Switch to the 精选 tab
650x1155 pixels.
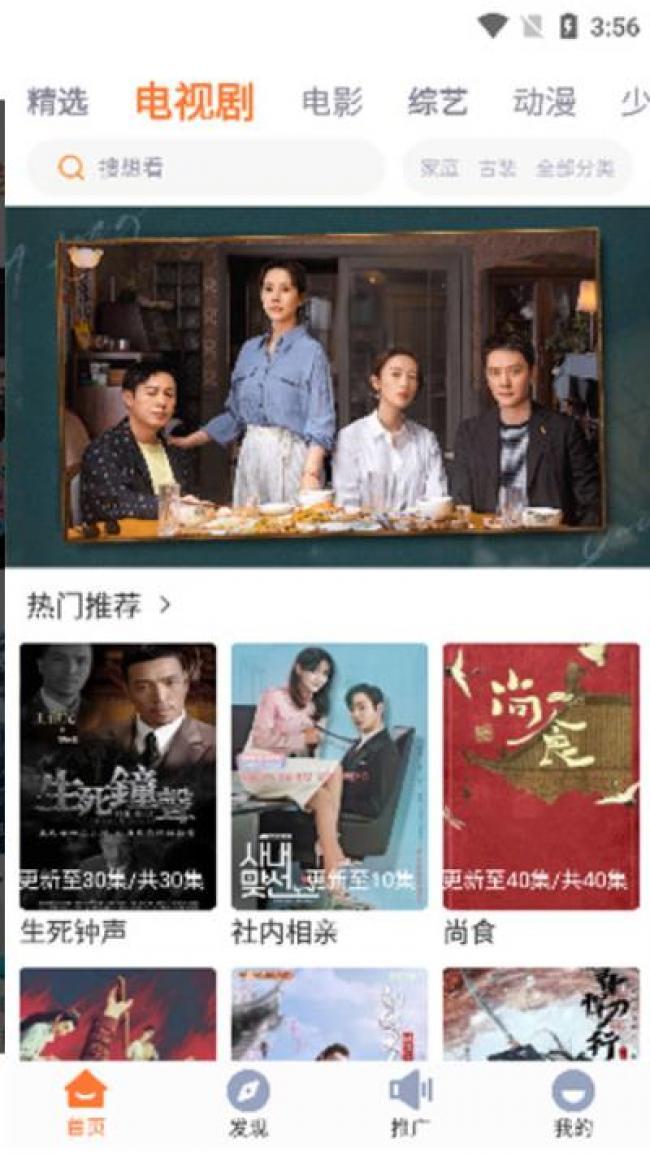click(x=57, y=102)
